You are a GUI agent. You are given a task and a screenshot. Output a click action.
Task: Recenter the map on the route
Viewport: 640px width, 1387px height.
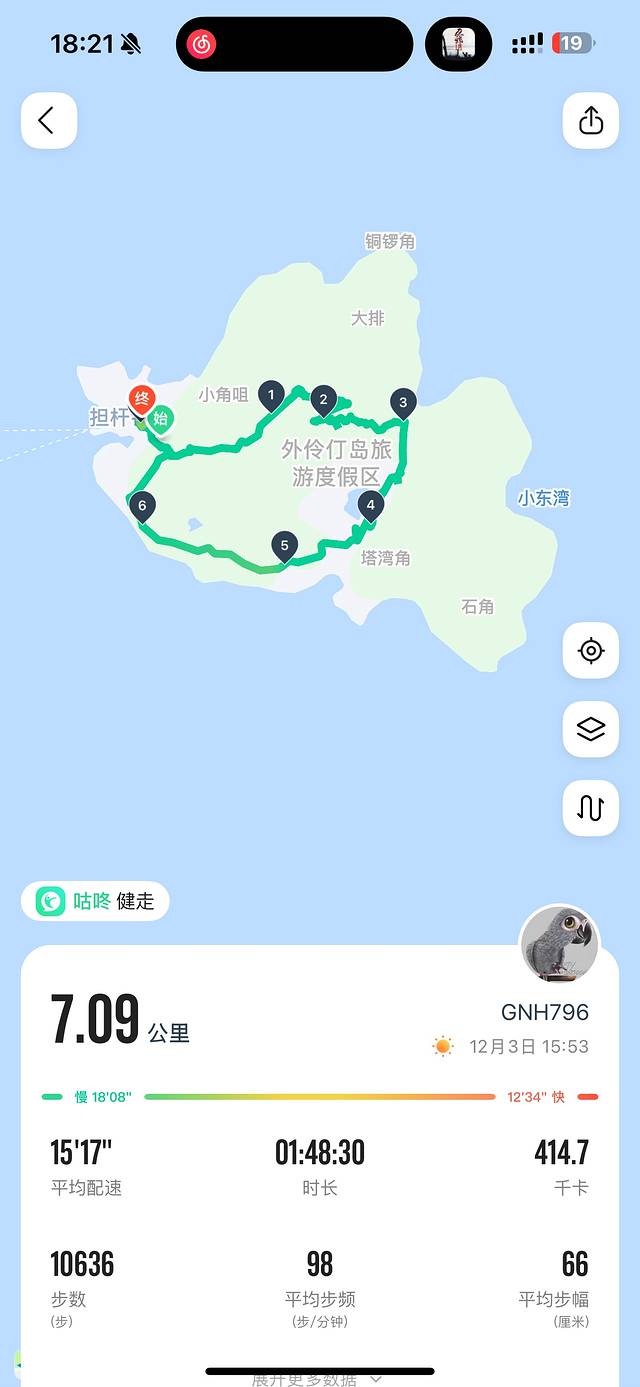[x=591, y=651]
